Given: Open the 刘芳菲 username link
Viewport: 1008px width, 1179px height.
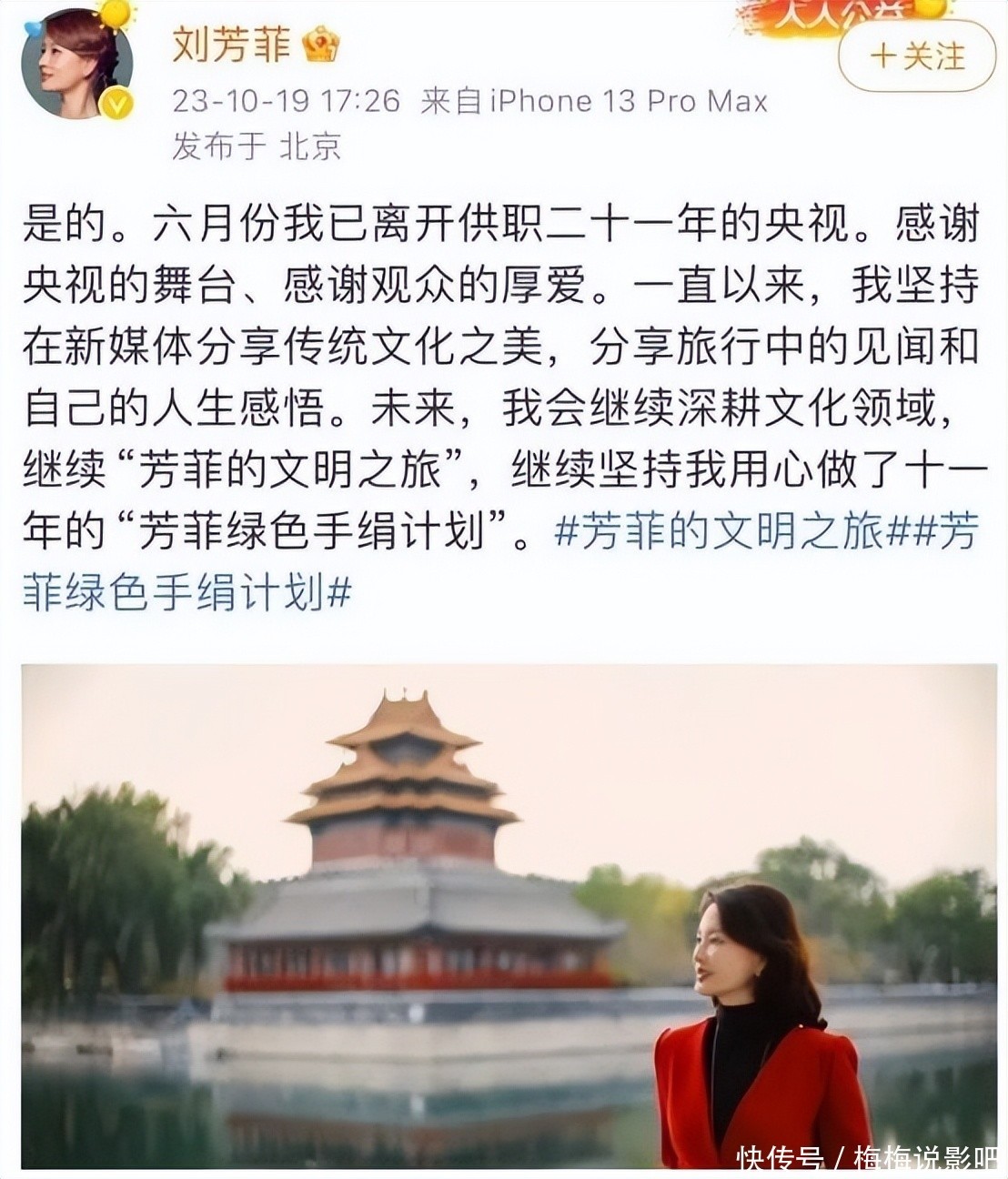Looking at the screenshot, I should click(231, 43).
